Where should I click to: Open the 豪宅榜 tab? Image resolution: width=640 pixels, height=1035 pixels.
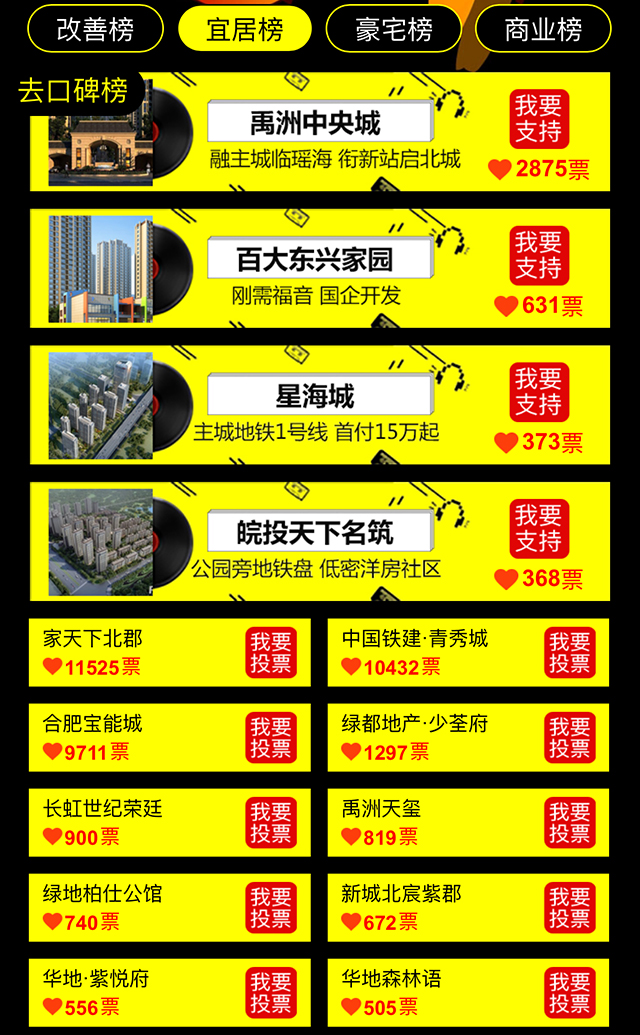click(393, 29)
